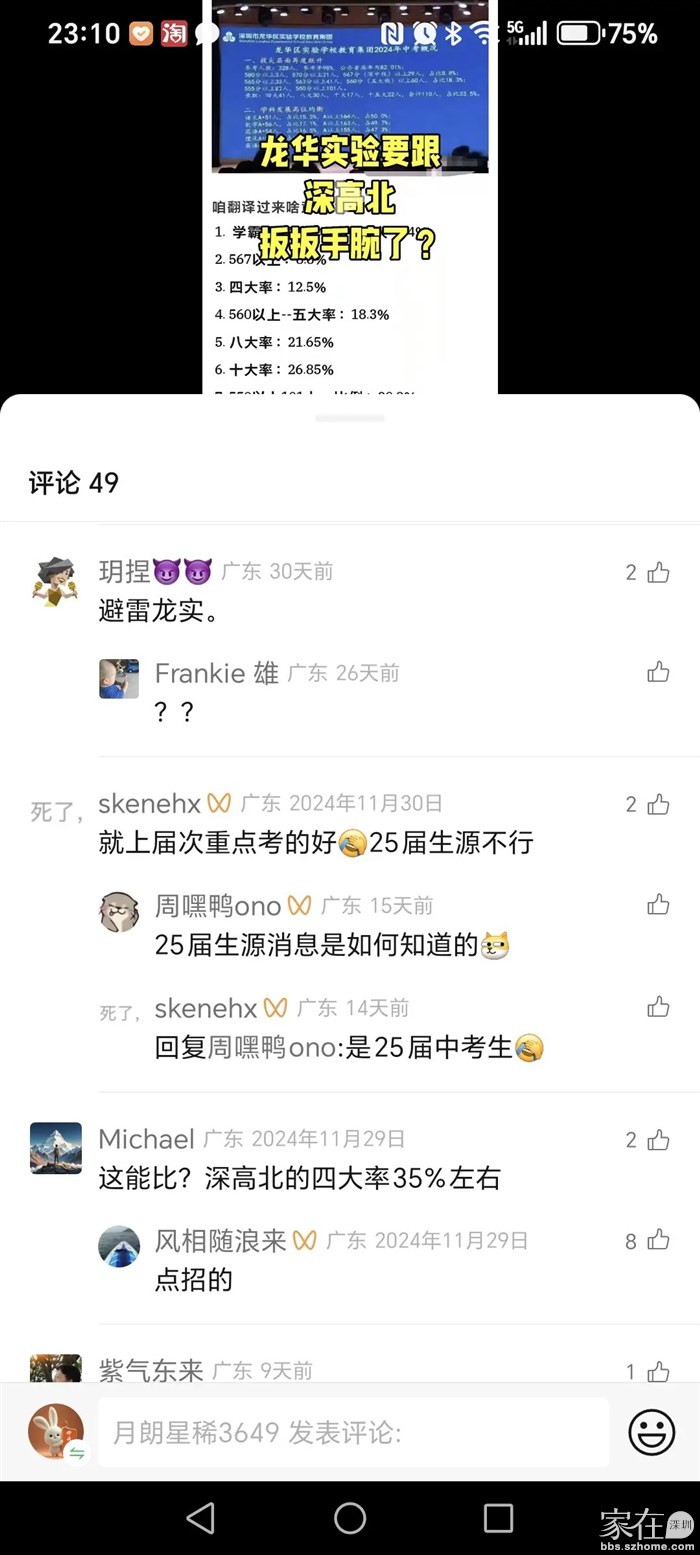Like 周嘿鸭ono's reply
700x1555 pixels.
(657, 905)
